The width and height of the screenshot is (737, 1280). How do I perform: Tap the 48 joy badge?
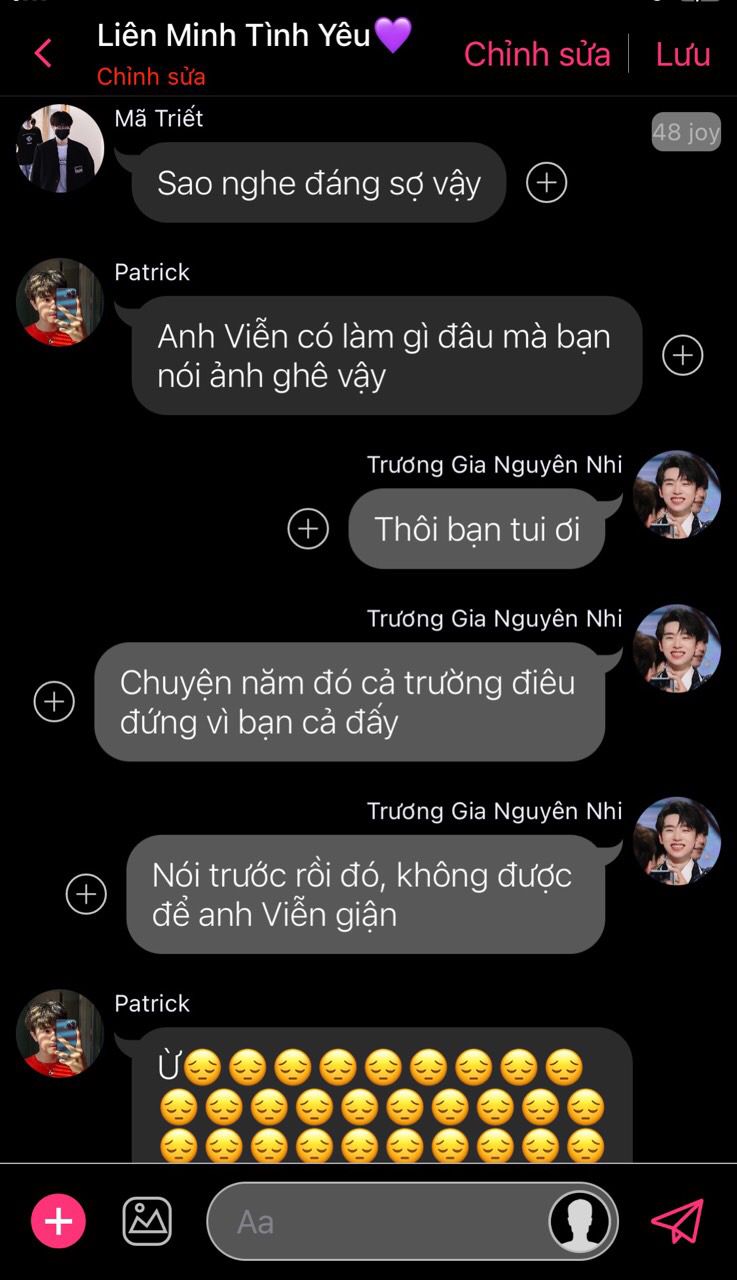[686, 132]
